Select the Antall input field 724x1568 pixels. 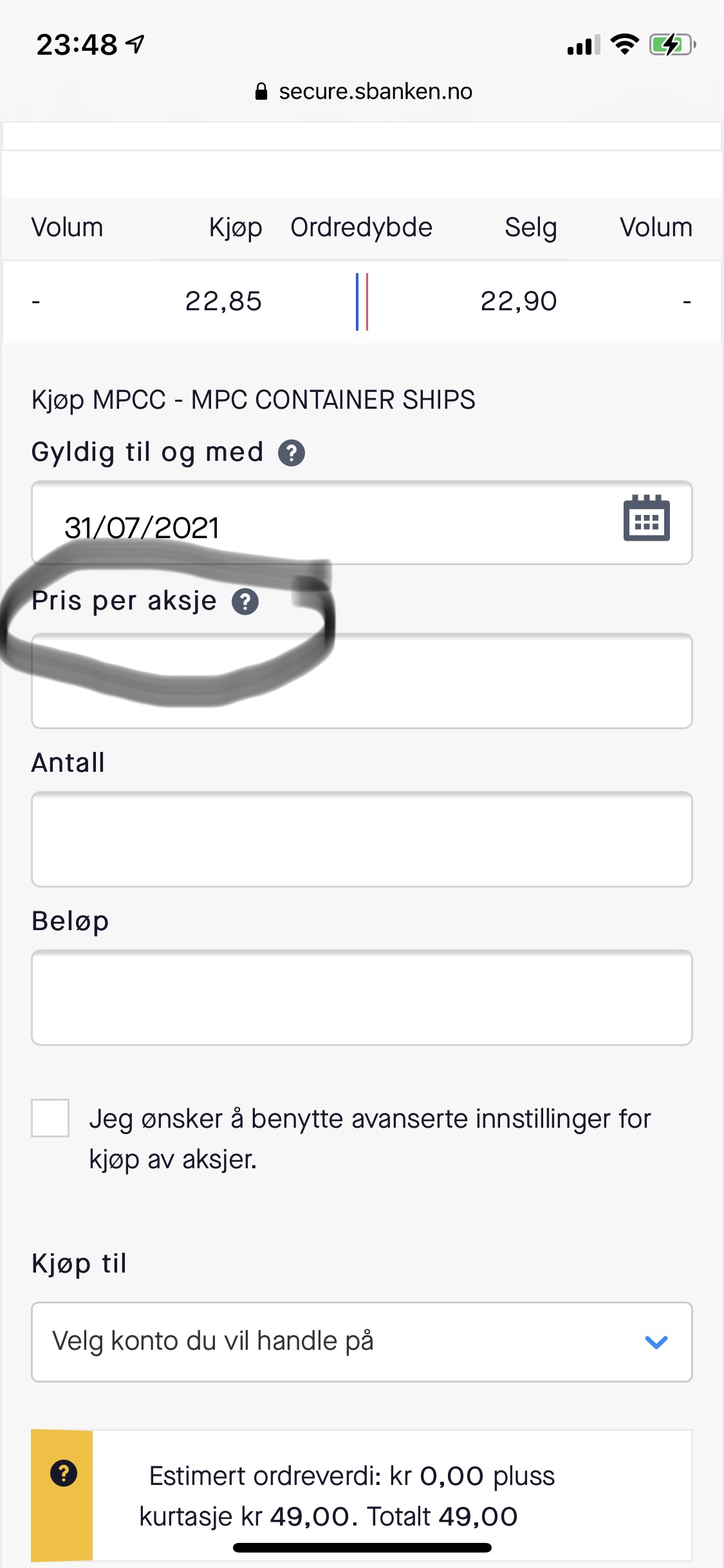(362, 839)
